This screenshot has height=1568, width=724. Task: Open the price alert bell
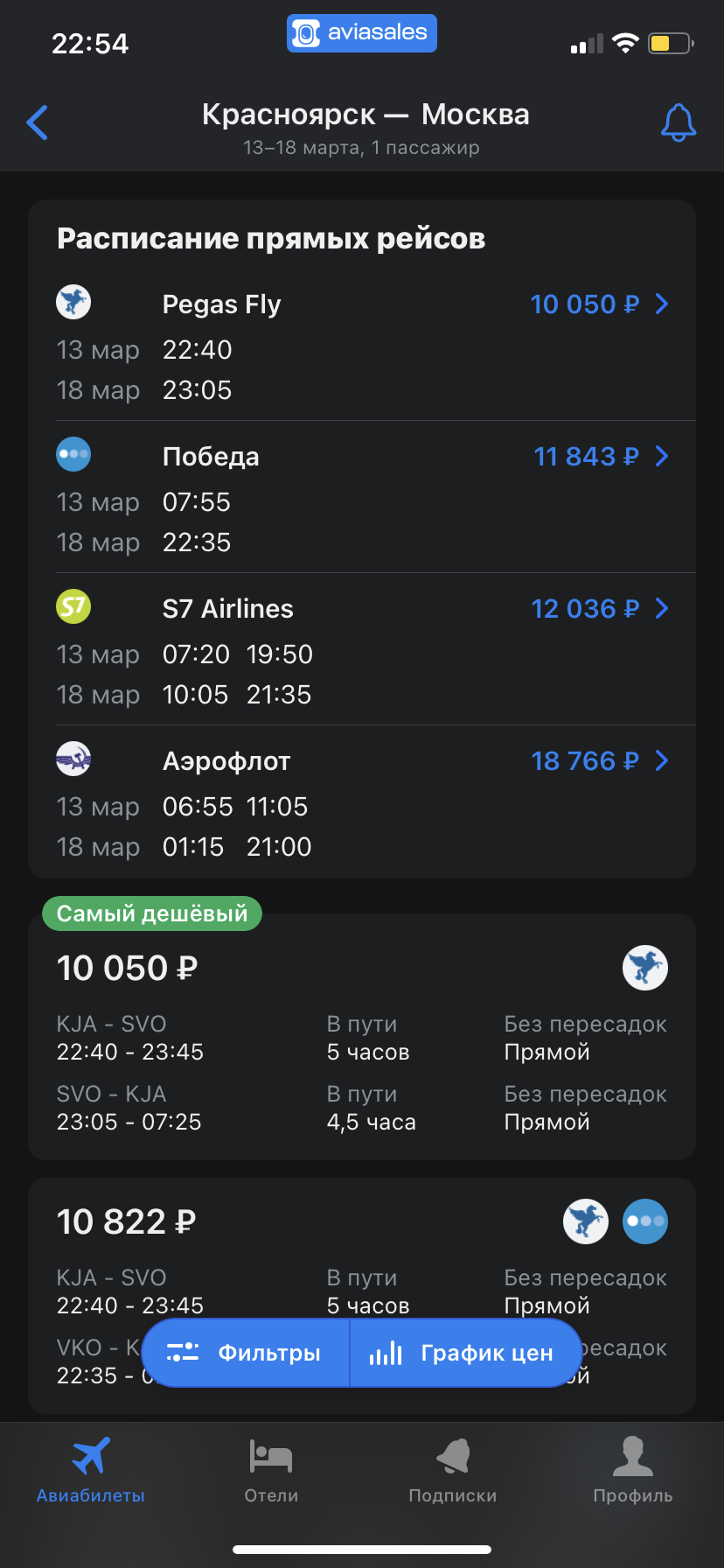coord(678,122)
